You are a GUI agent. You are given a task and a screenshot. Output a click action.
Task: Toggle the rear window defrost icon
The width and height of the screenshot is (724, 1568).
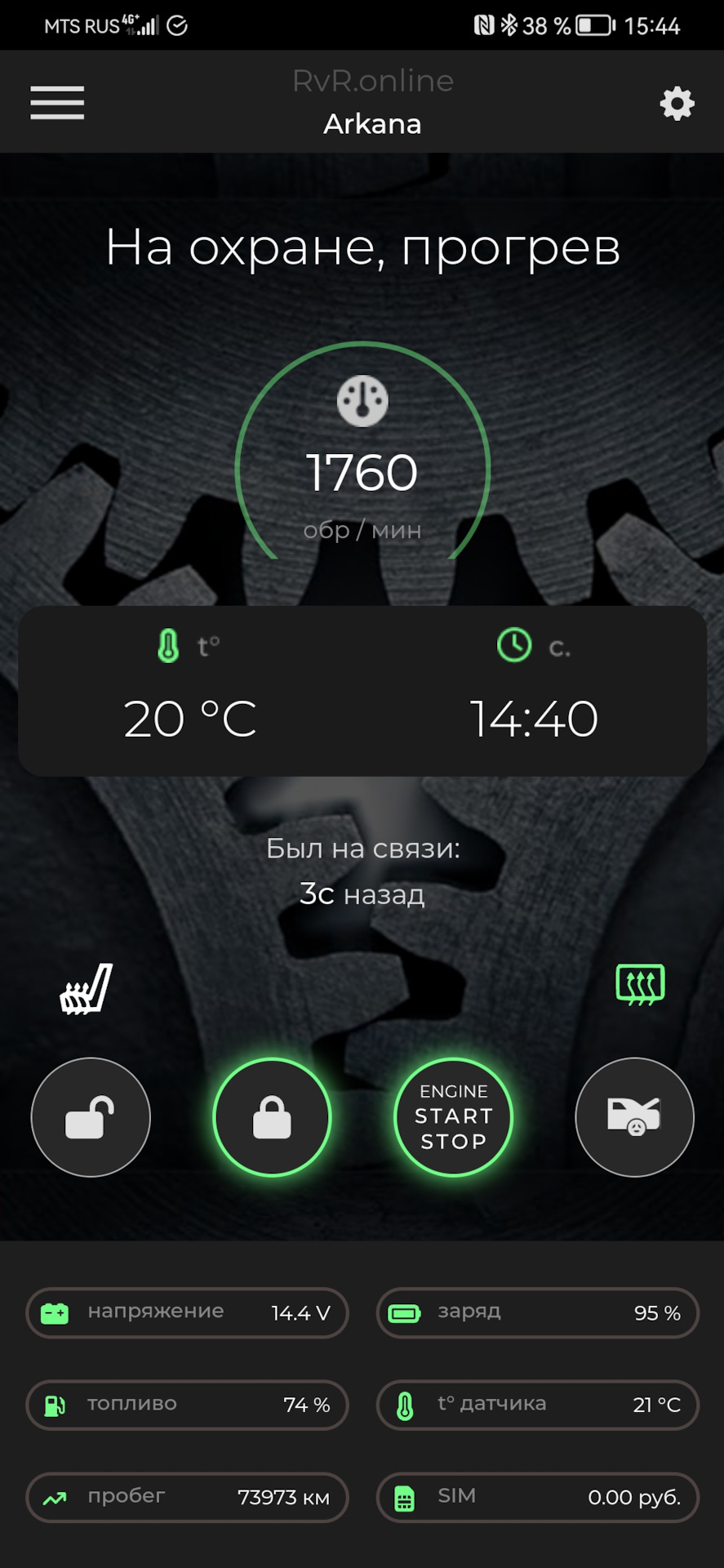pos(640,984)
